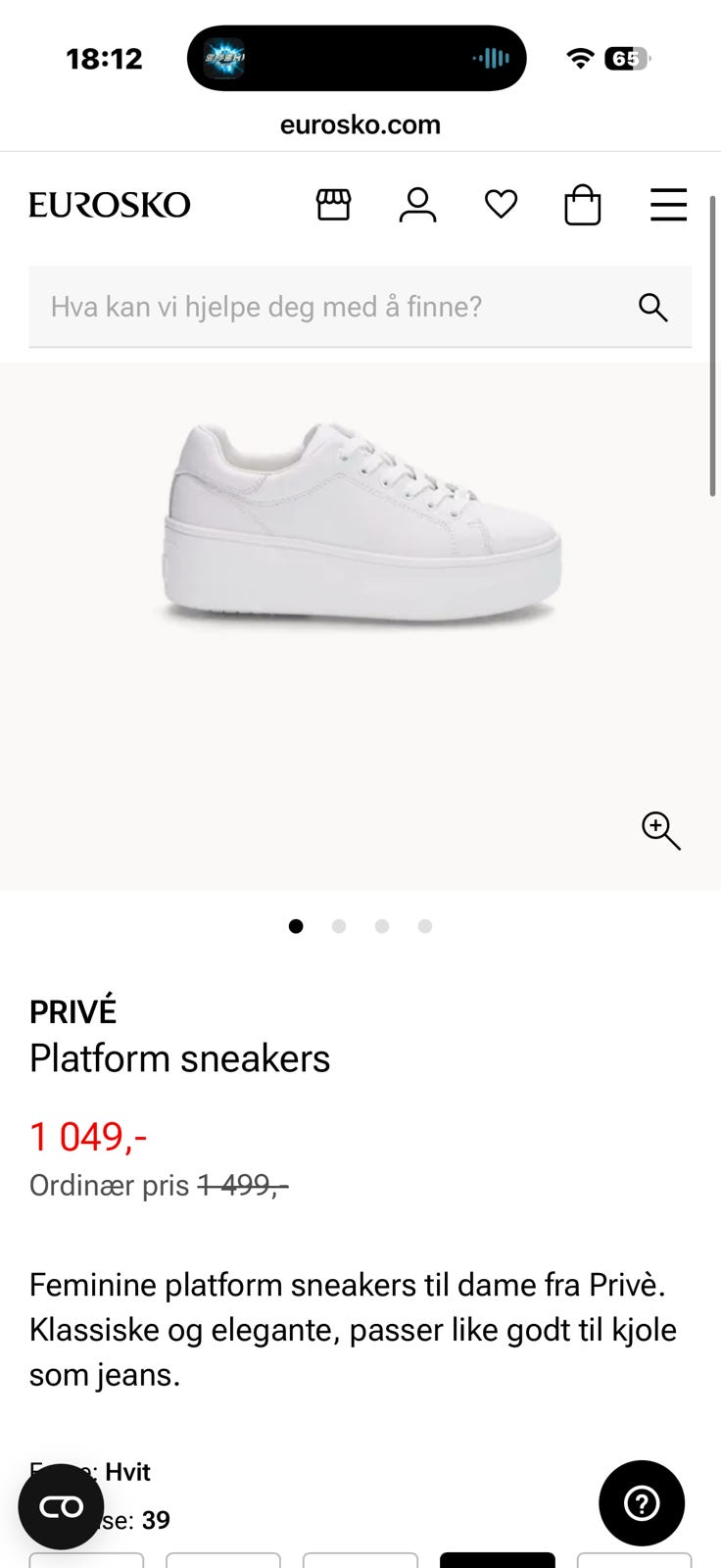Image resolution: width=721 pixels, height=1568 pixels.
Task: Open the shopping bag
Action: (x=583, y=205)
